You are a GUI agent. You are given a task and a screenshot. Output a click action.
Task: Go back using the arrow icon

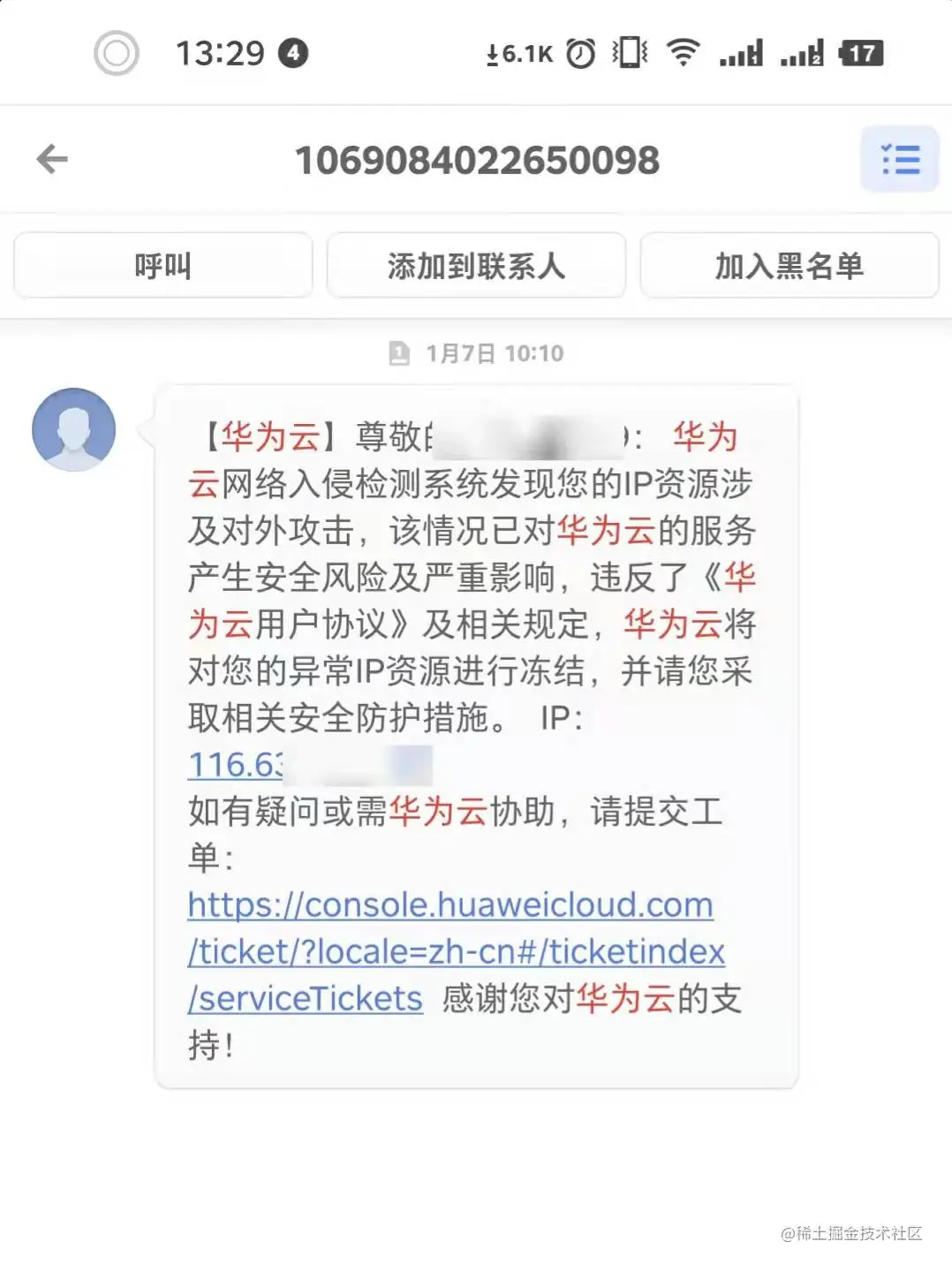tap(52, 159)
